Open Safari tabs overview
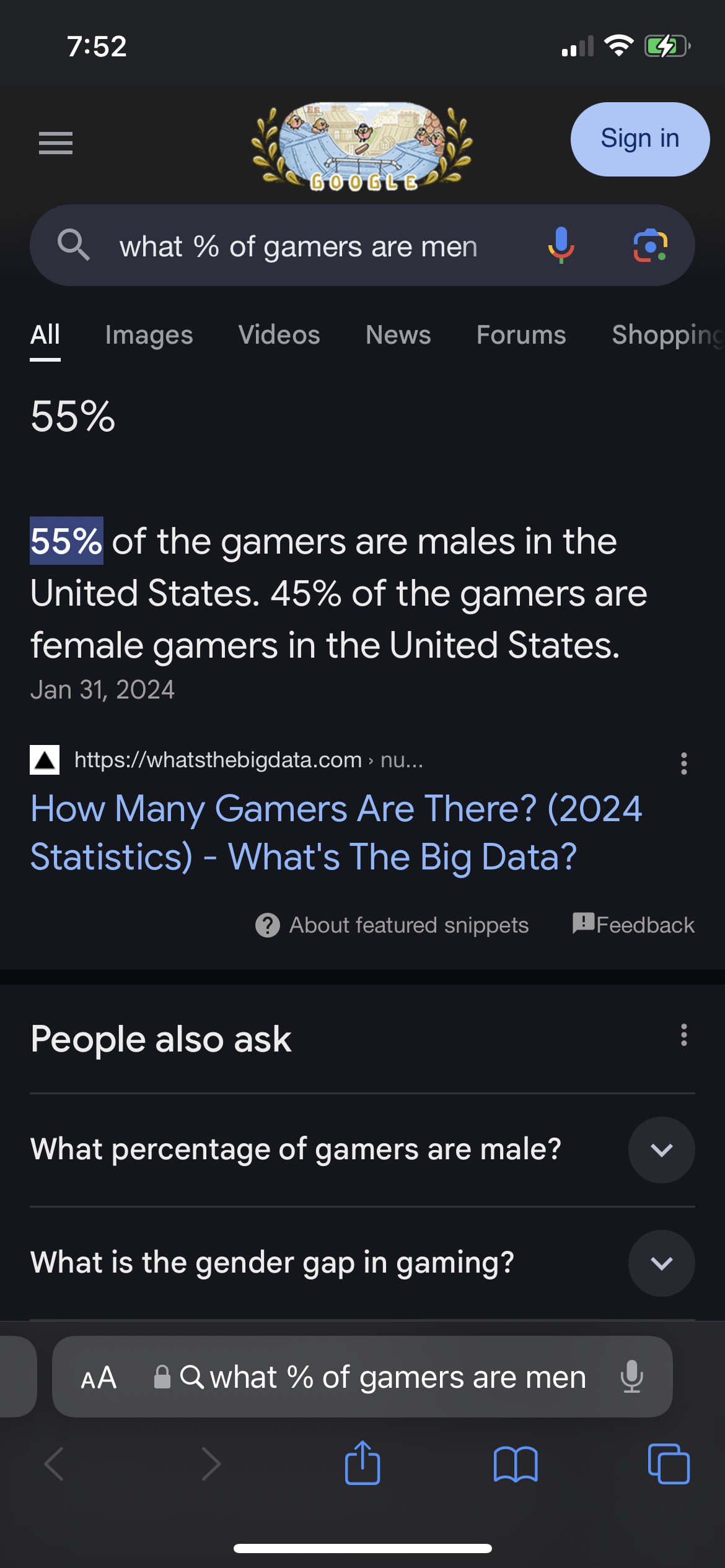725x1568 pixels. point(668,1464)
